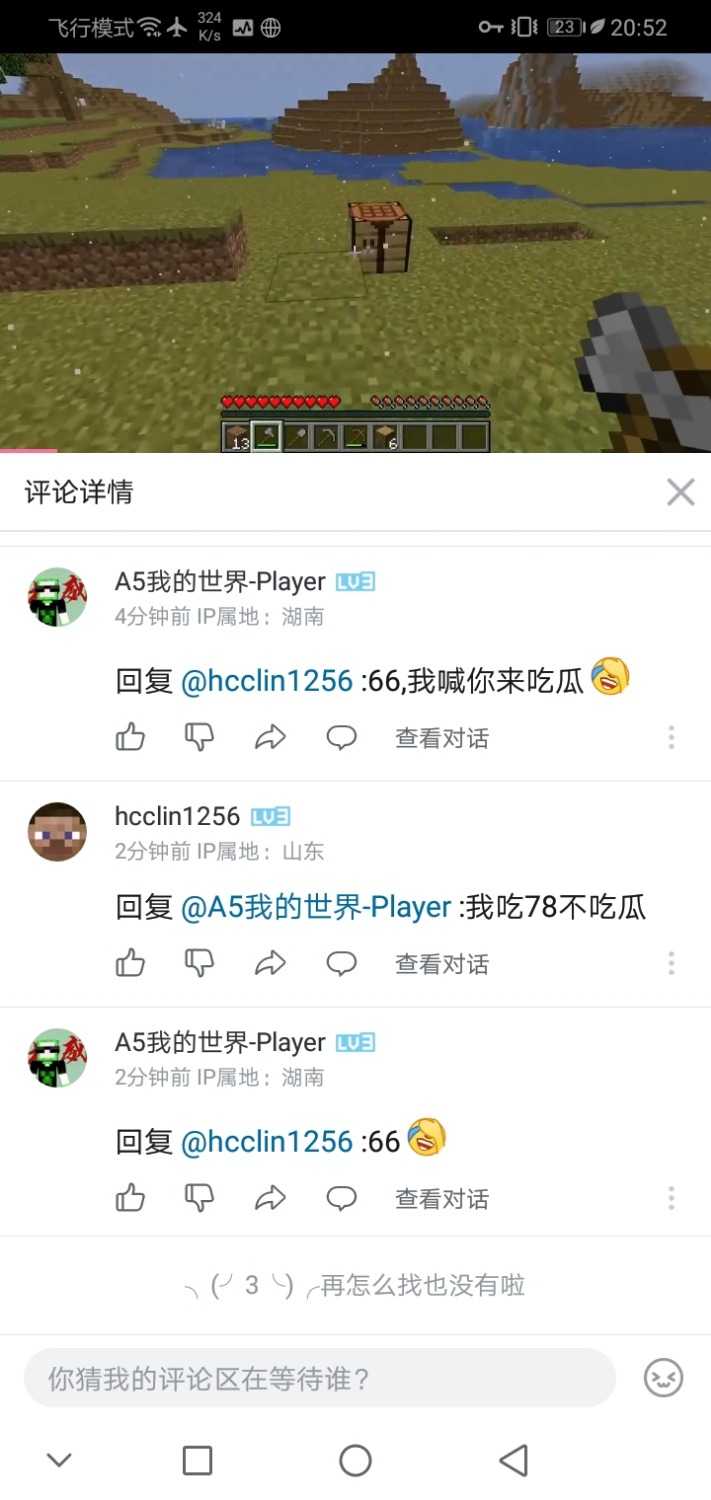The image size is (711, 1500).
Task: Open more options for '66,我喊你来吃瓜' comment
Action: pos(671,738)
